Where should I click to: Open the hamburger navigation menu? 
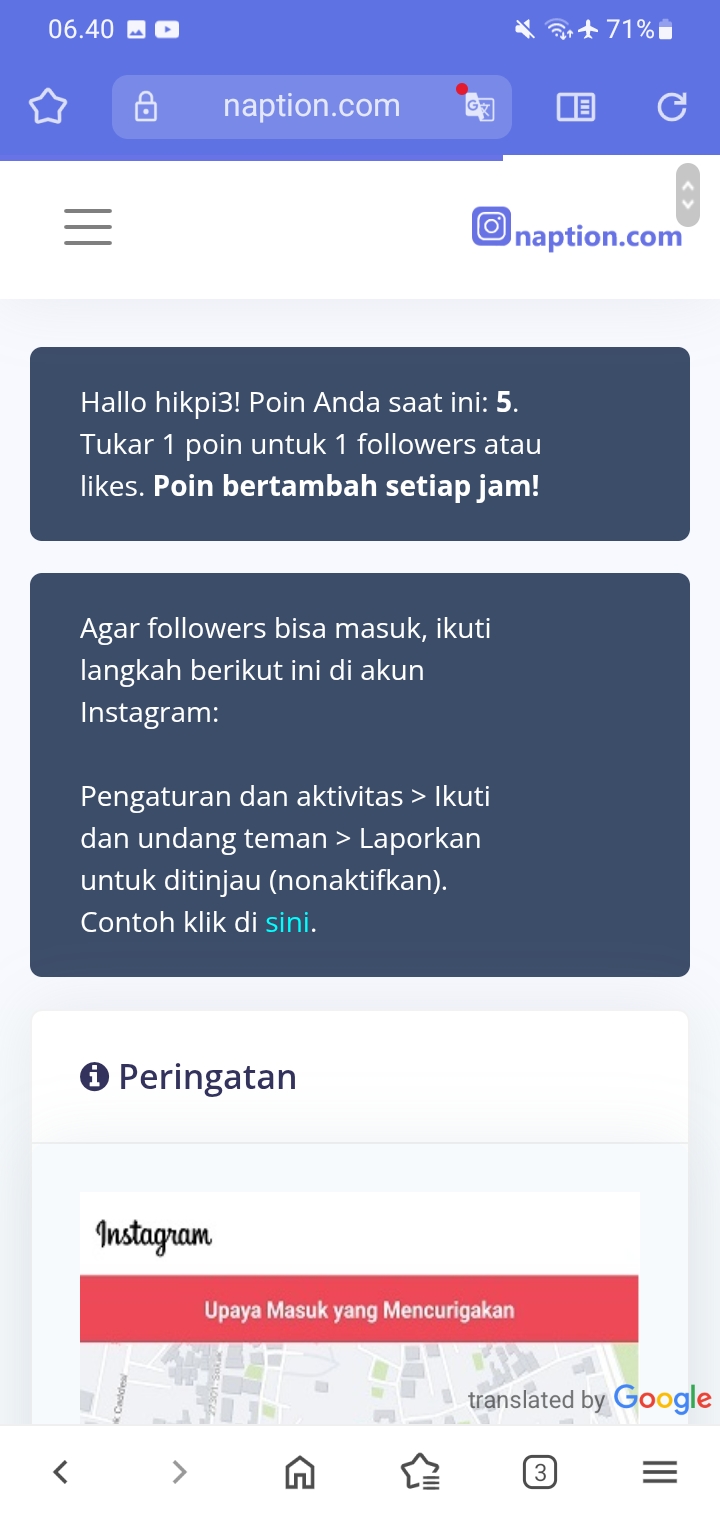[x=88, y=227]
